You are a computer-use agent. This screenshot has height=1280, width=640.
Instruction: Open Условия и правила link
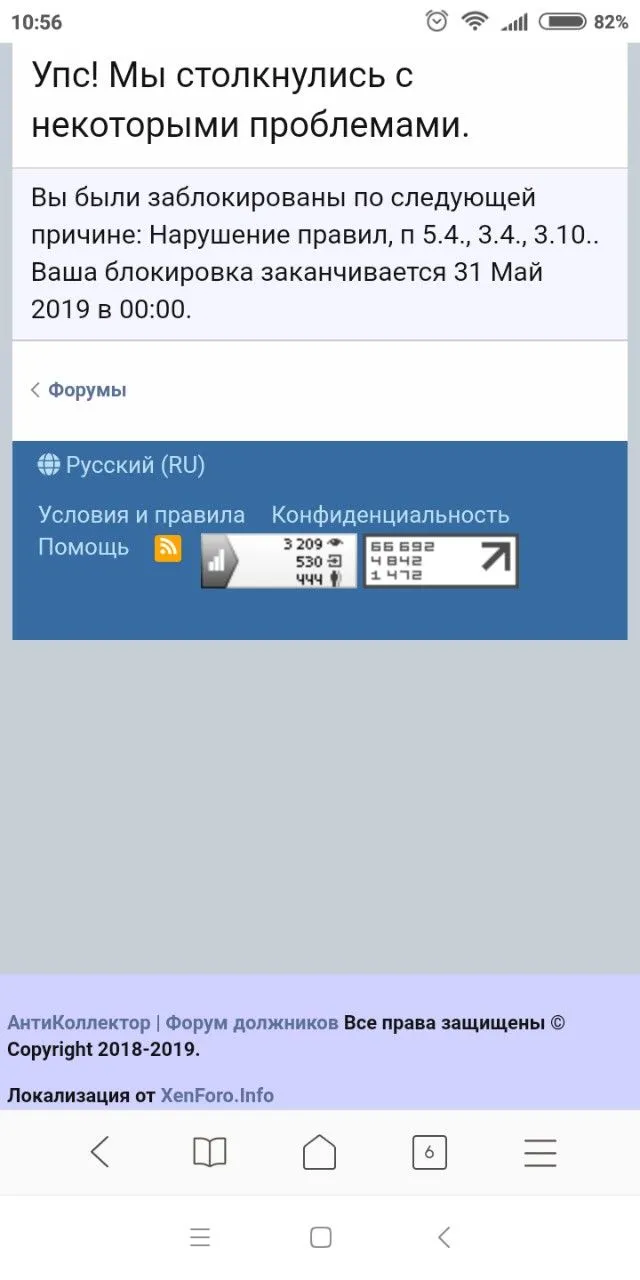(141, 515)
